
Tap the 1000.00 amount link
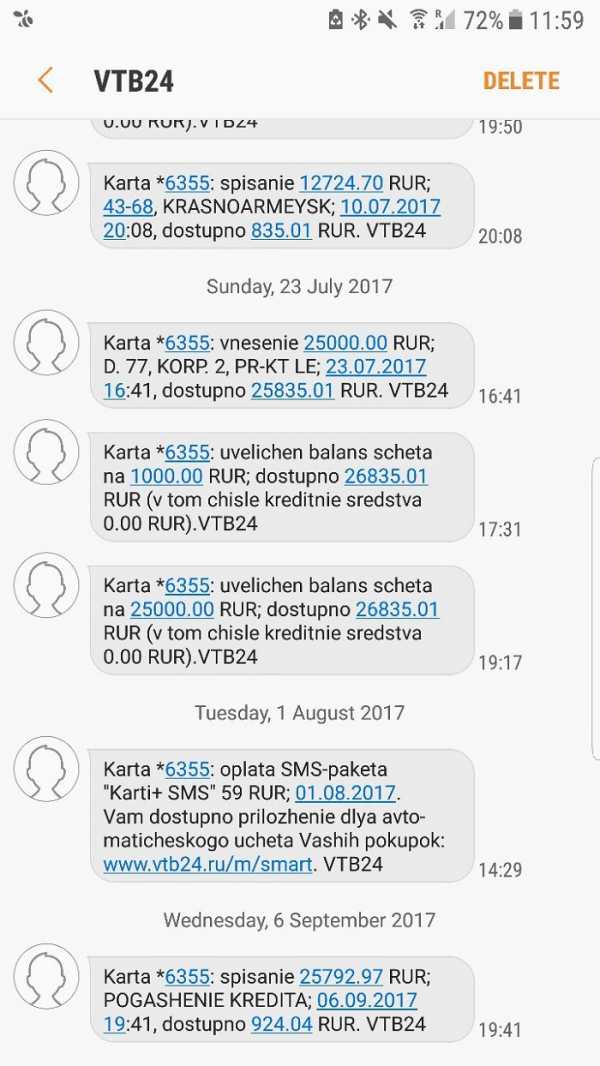166,476
